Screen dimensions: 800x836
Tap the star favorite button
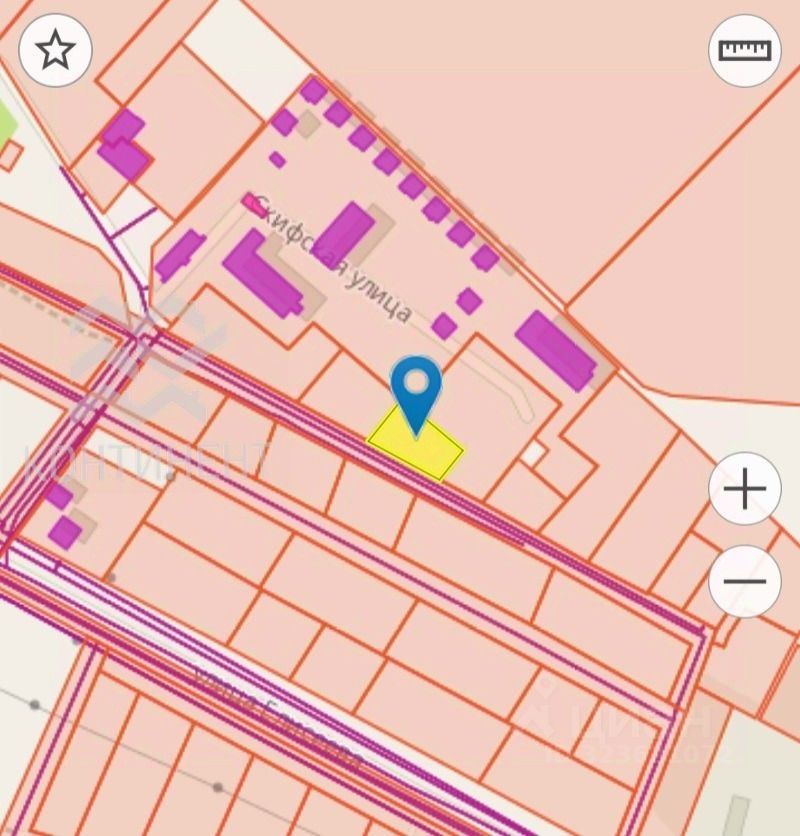click(x=55, y=50)
